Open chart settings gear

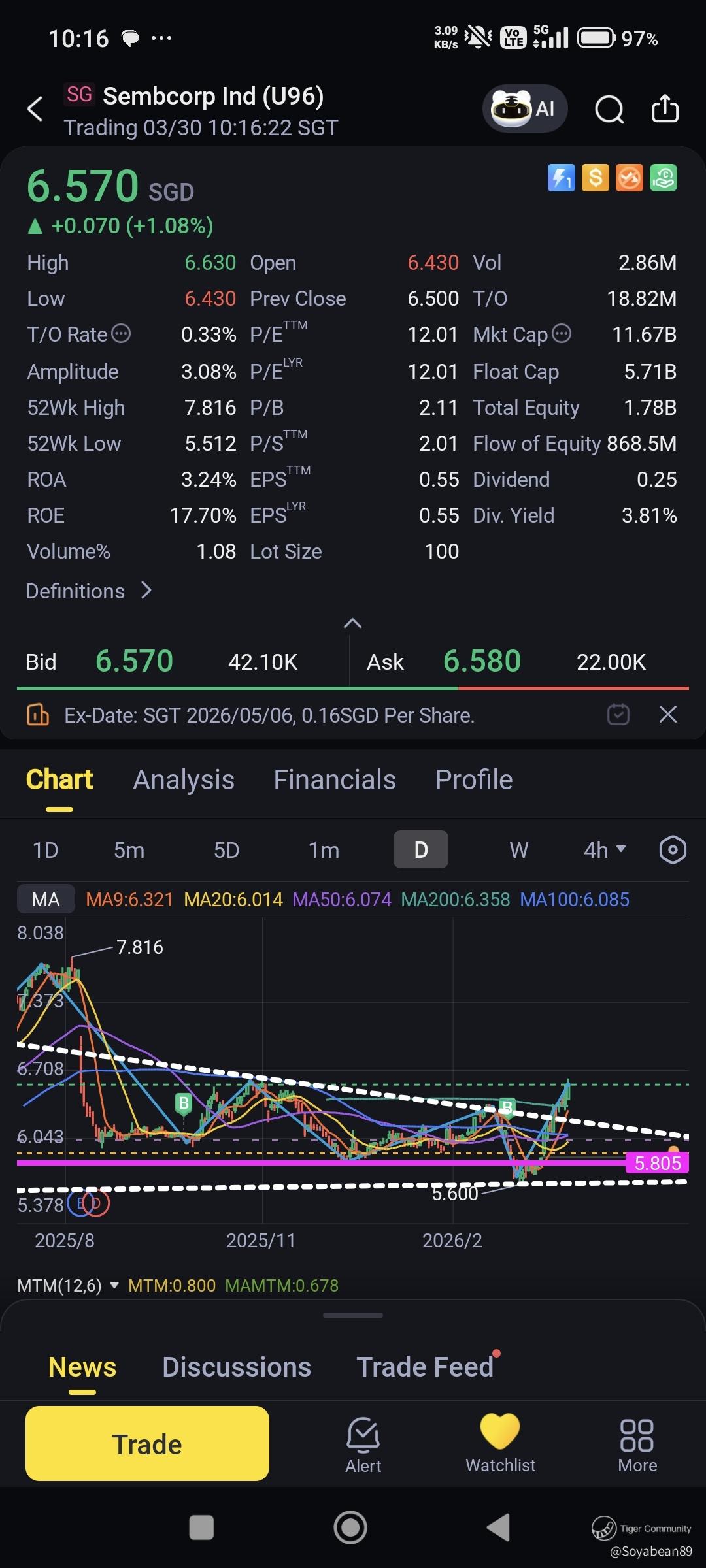673,850
